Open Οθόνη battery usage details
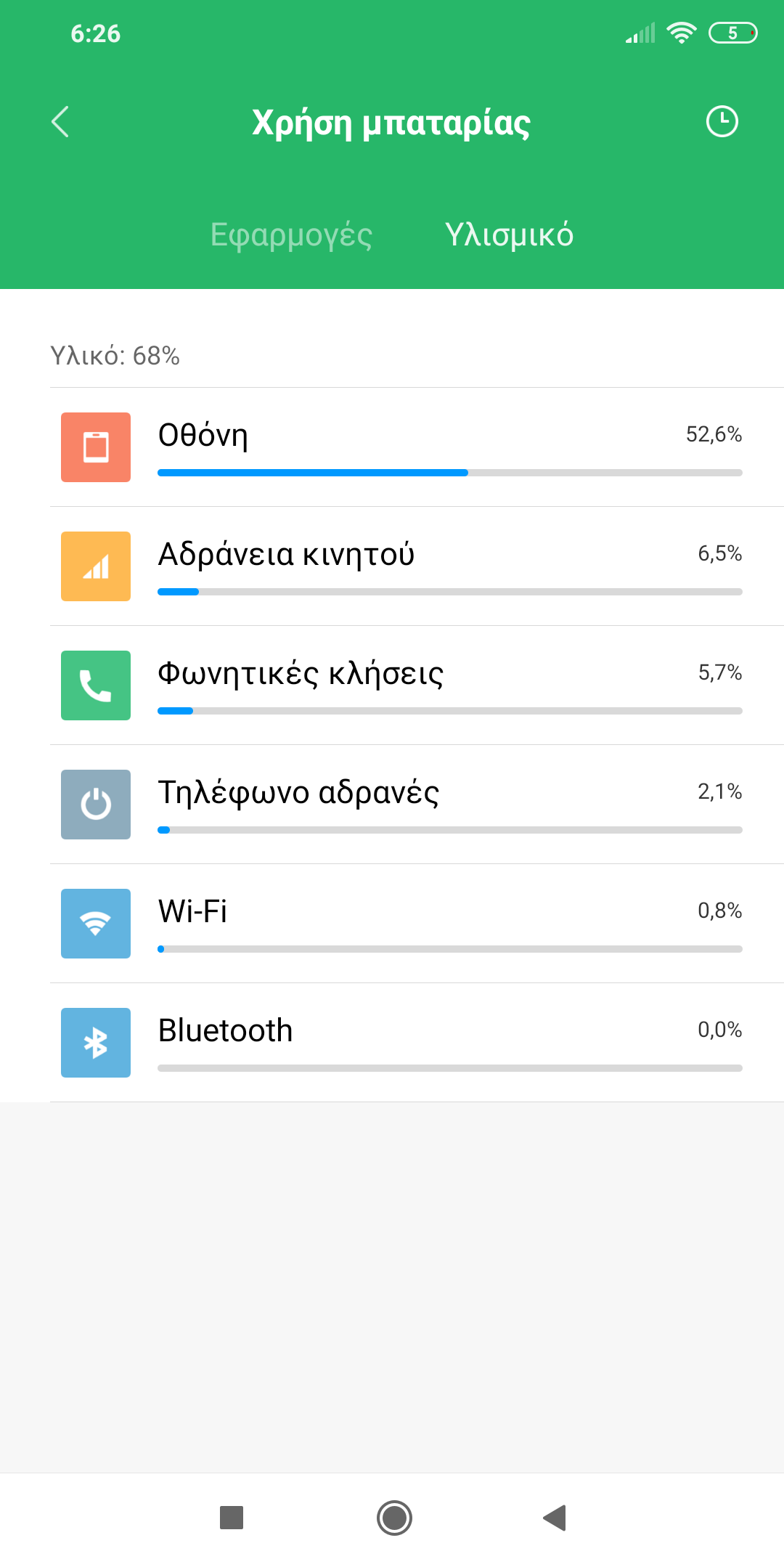The image size is (784, 1567). pos(417,447)
